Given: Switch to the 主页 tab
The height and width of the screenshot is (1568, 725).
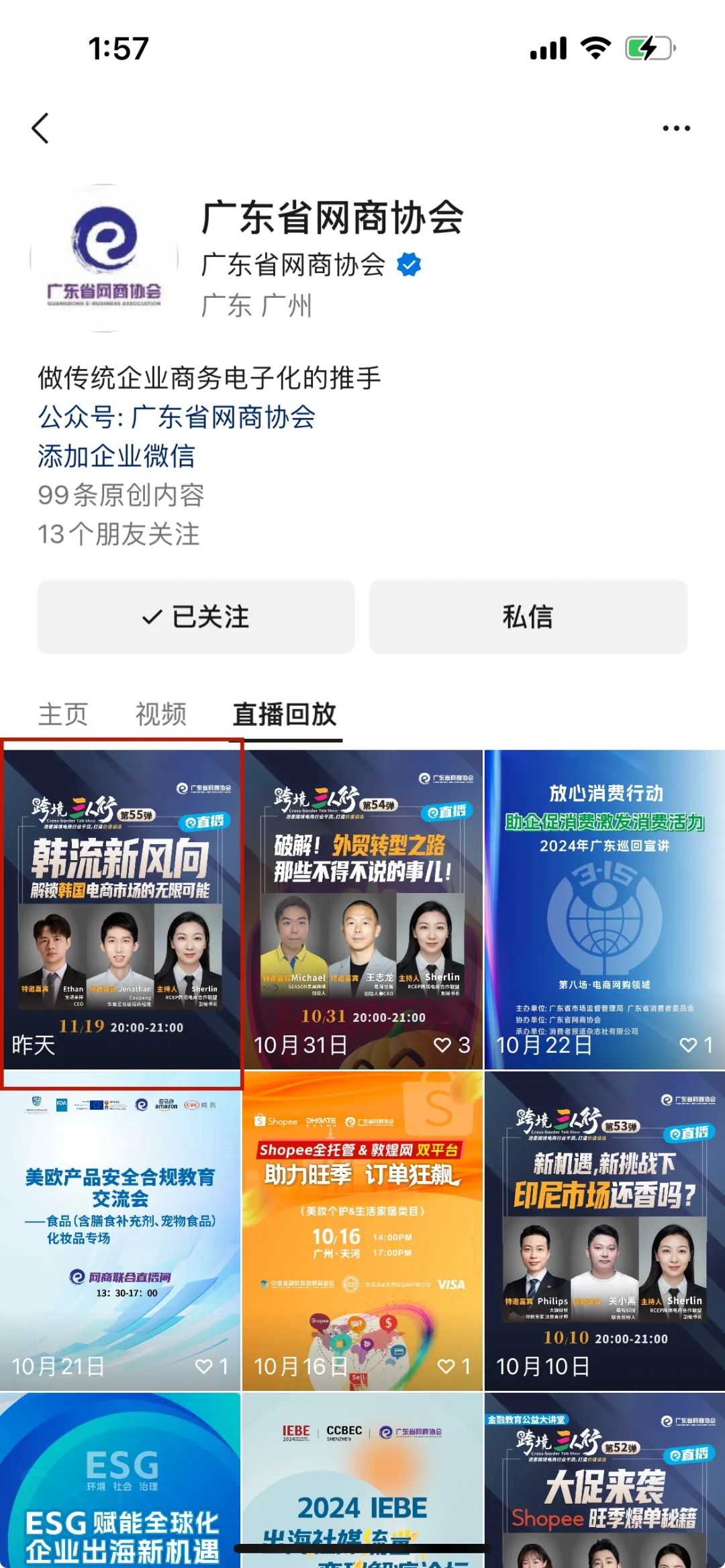Looking at the screenshot, I should click(63, 714).
